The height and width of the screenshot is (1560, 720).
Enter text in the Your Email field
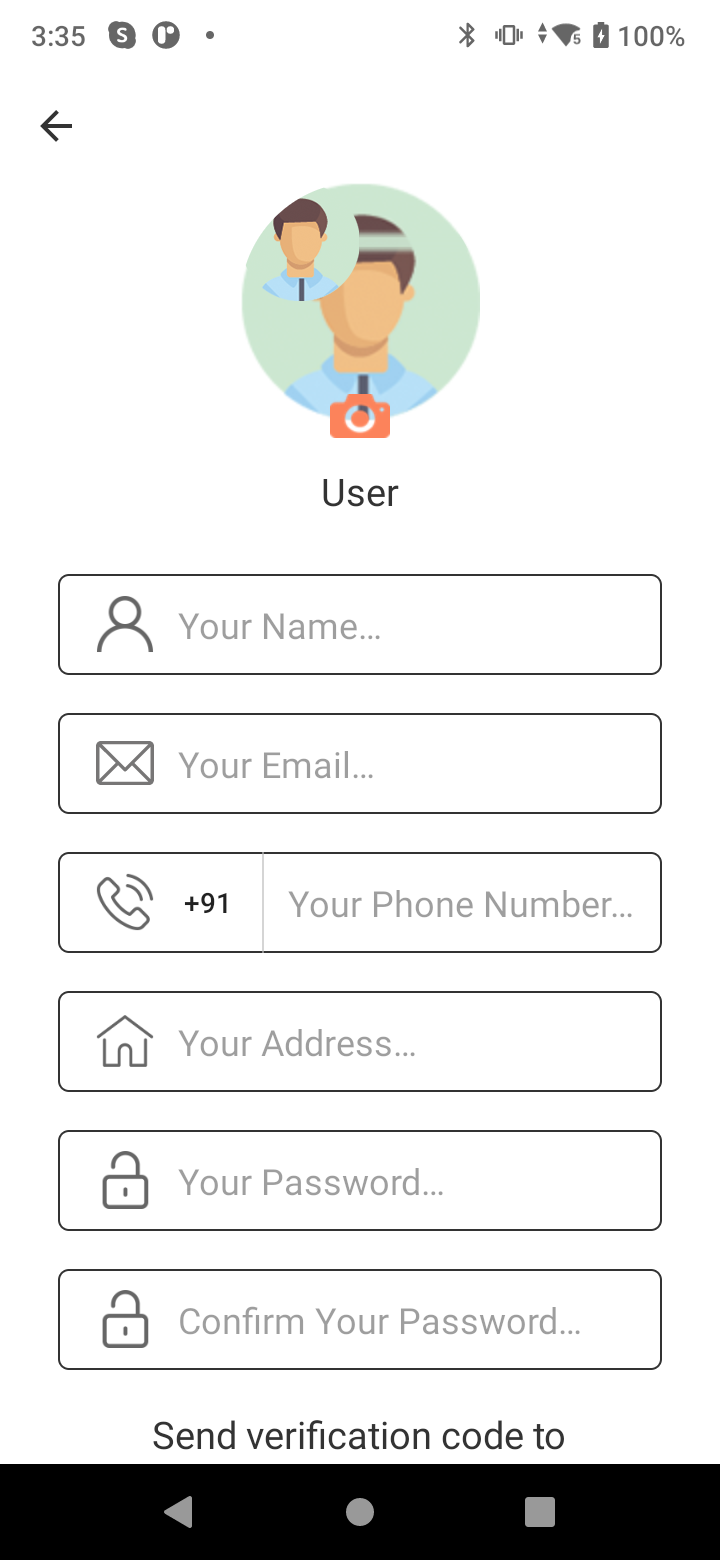tap(360, 764)
